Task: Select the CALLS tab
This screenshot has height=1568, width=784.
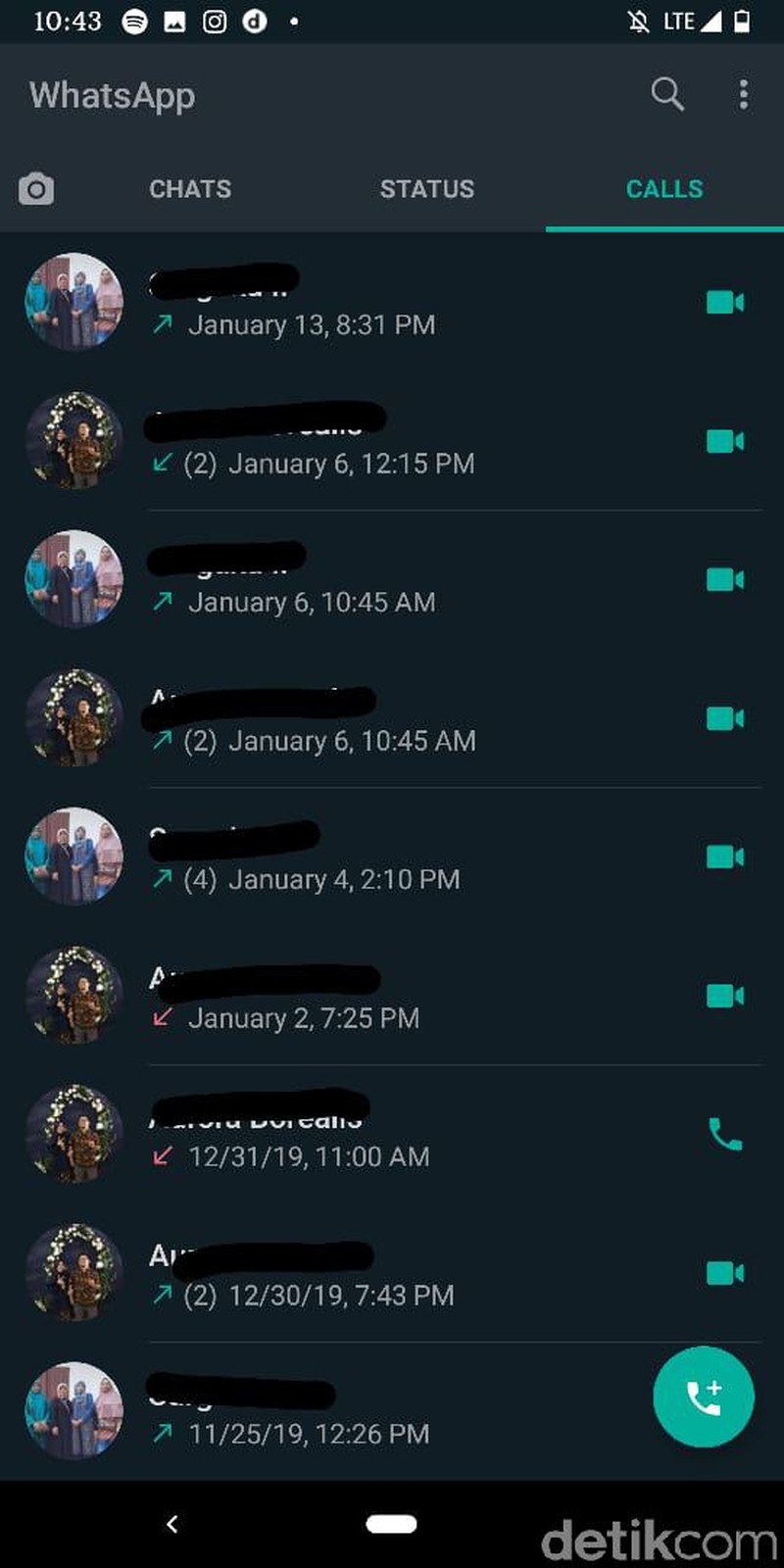Action: (664, 188)
